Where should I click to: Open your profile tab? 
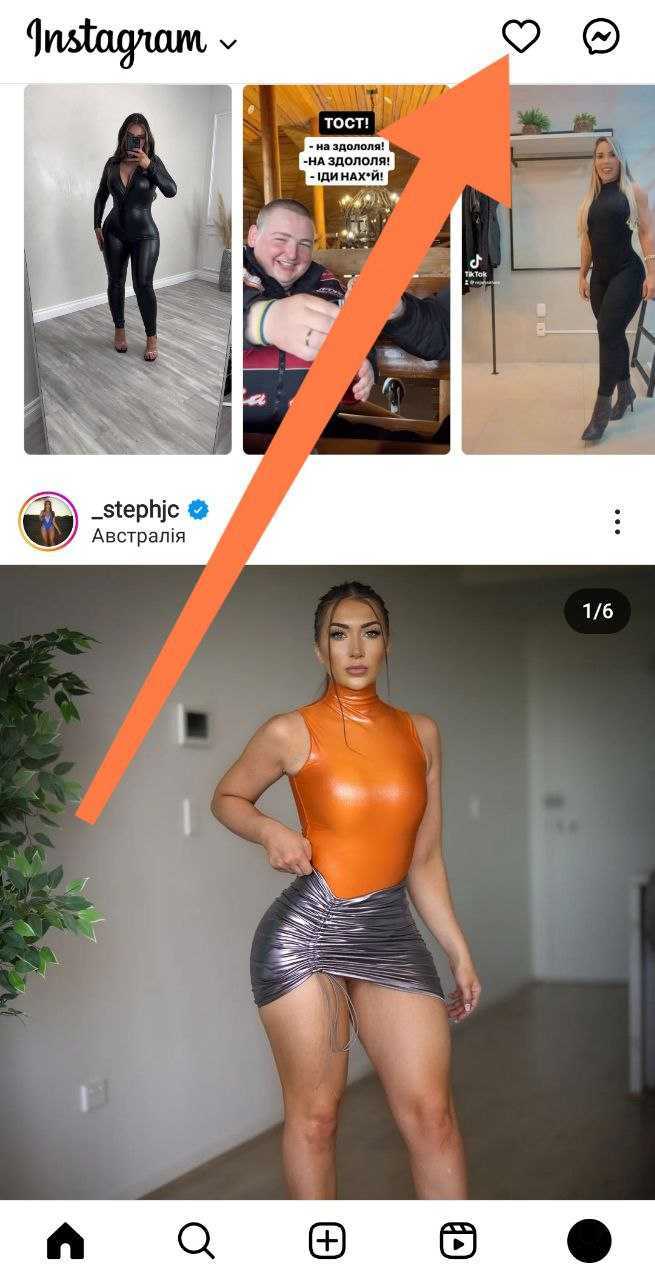tap(589, 1241)
